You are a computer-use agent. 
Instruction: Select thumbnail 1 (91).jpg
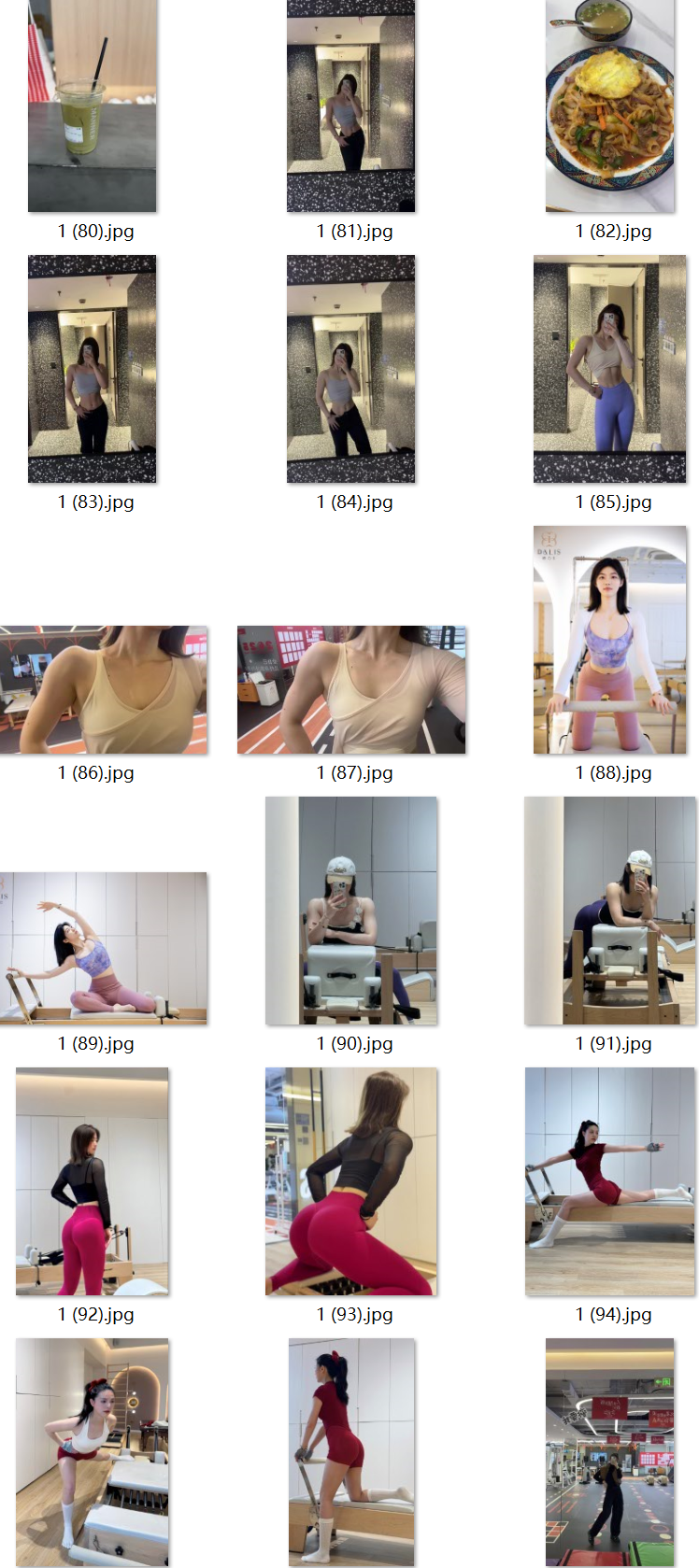(609, 911)
